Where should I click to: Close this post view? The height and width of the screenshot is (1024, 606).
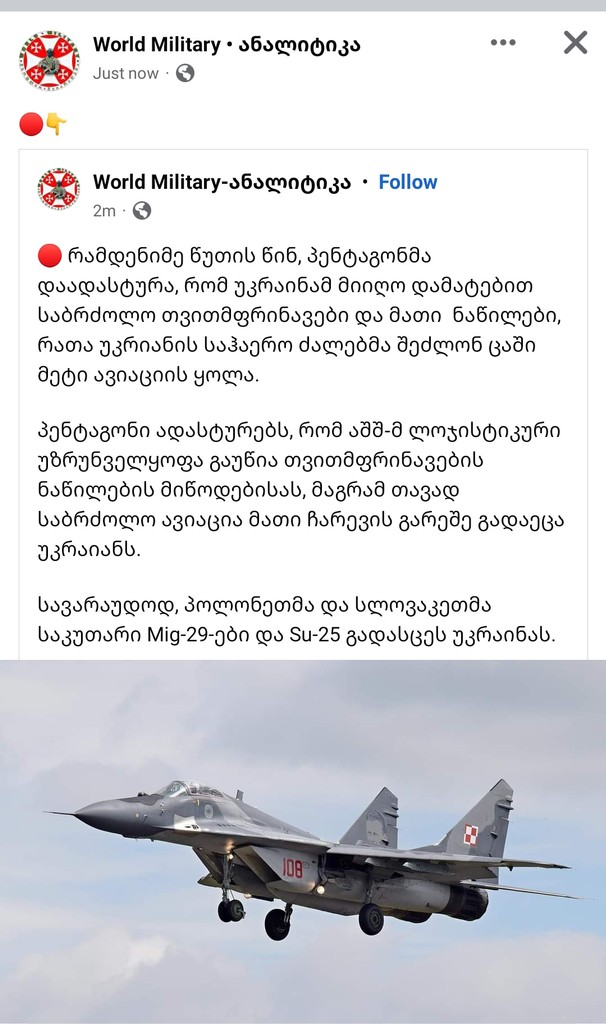(x=575, y=42)
